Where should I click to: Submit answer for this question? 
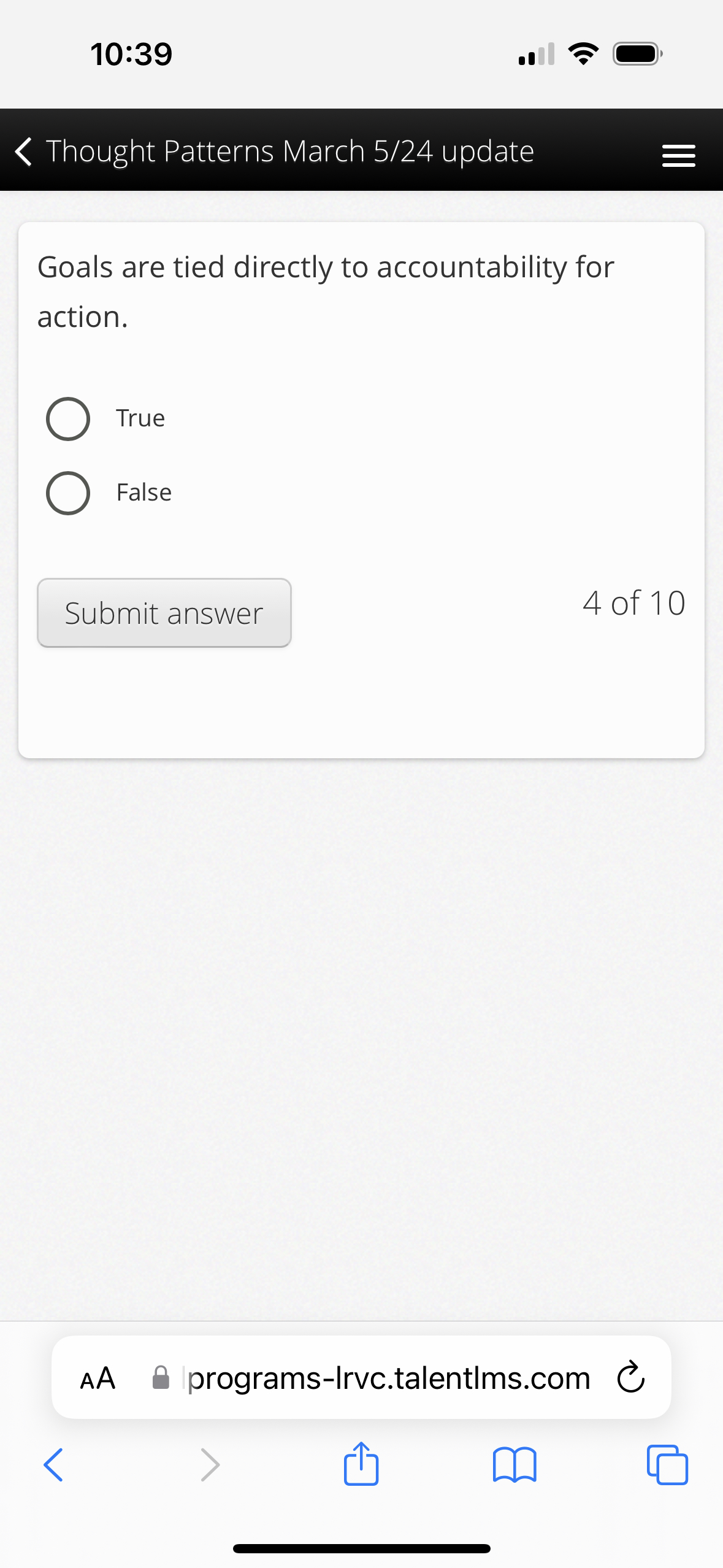[x=164, y=613]
